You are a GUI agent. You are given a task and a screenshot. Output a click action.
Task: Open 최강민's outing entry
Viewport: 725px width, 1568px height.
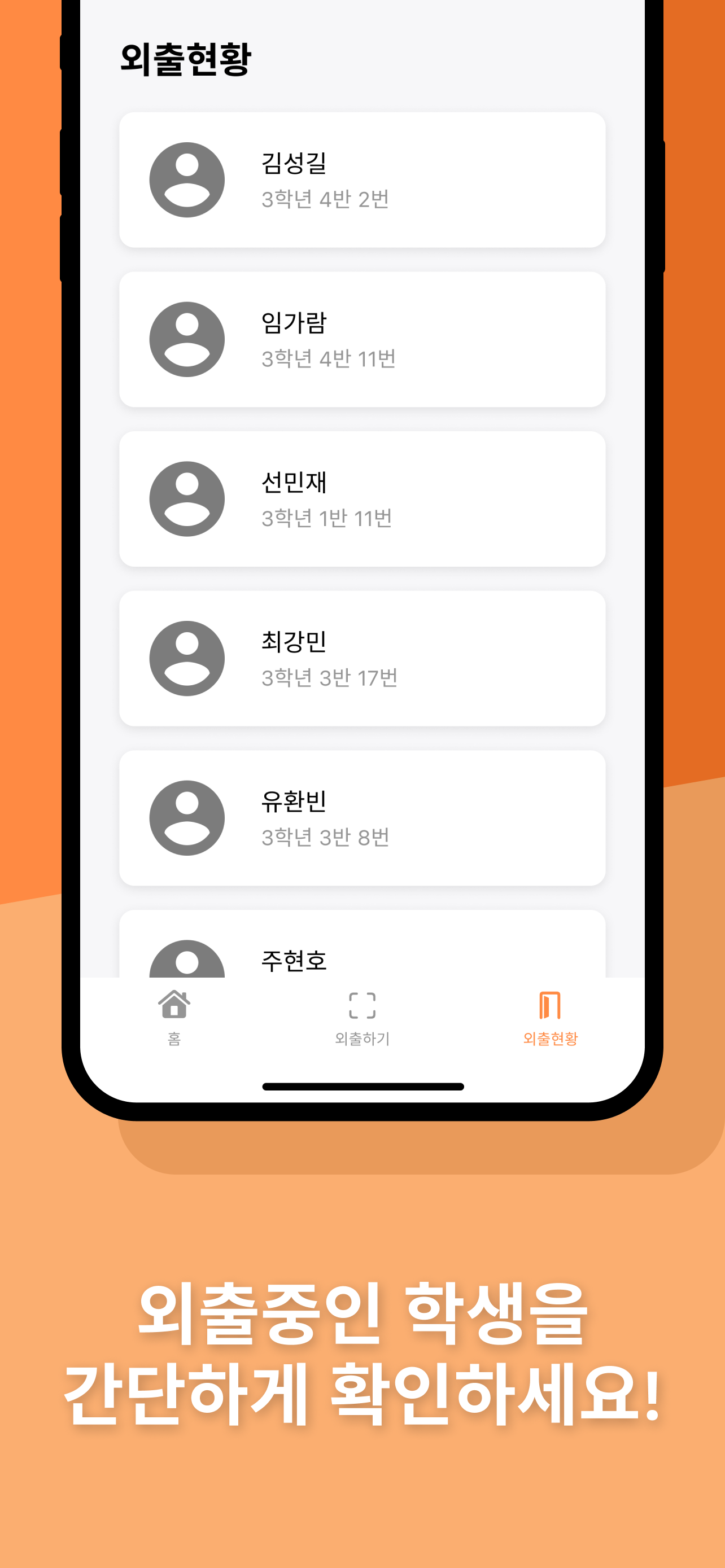pos(362,658)
